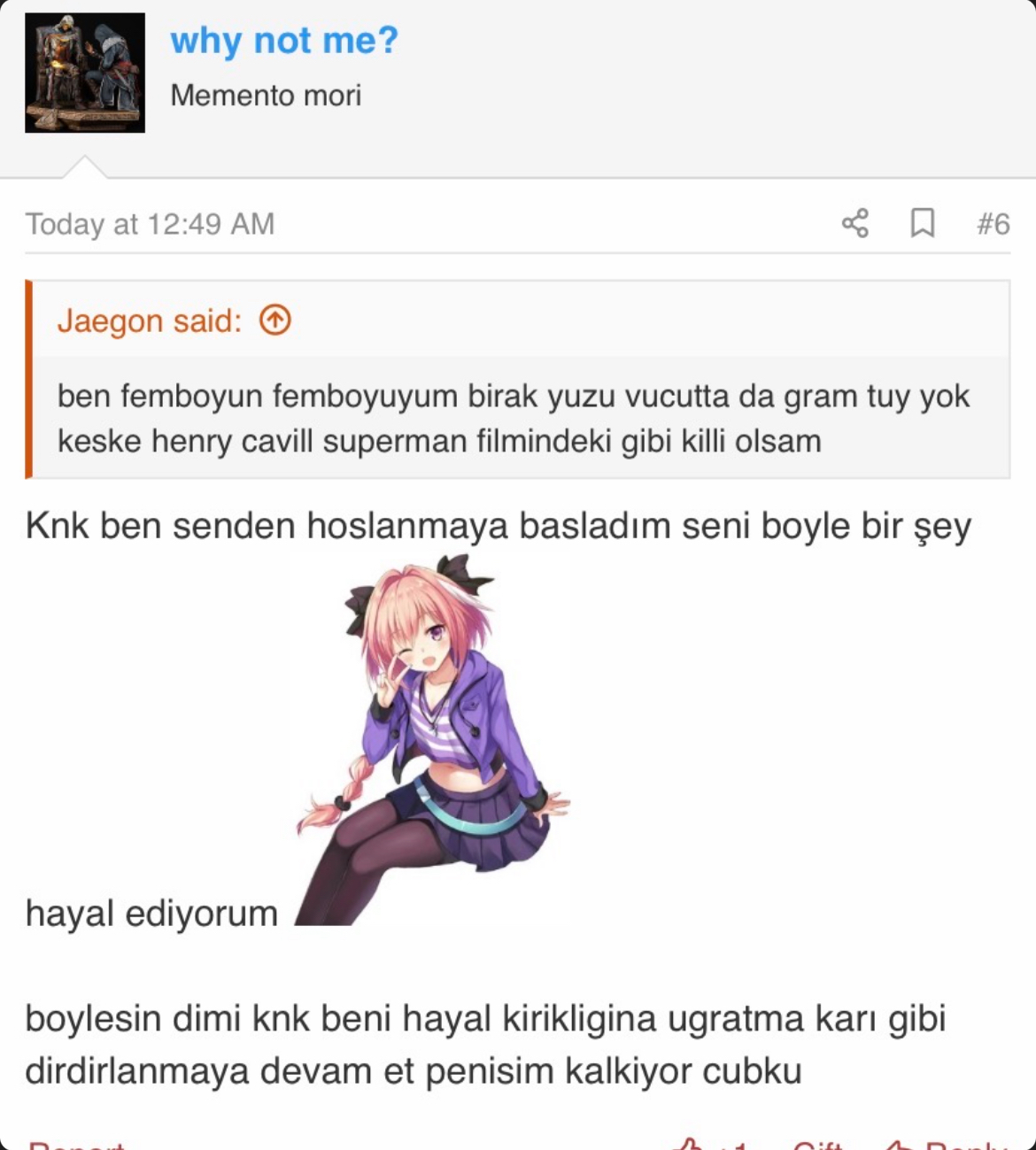The height and width of the screenshot is (1150, 1036).
Task: Bookmark post number 6
Action: (x=922, y=223)
